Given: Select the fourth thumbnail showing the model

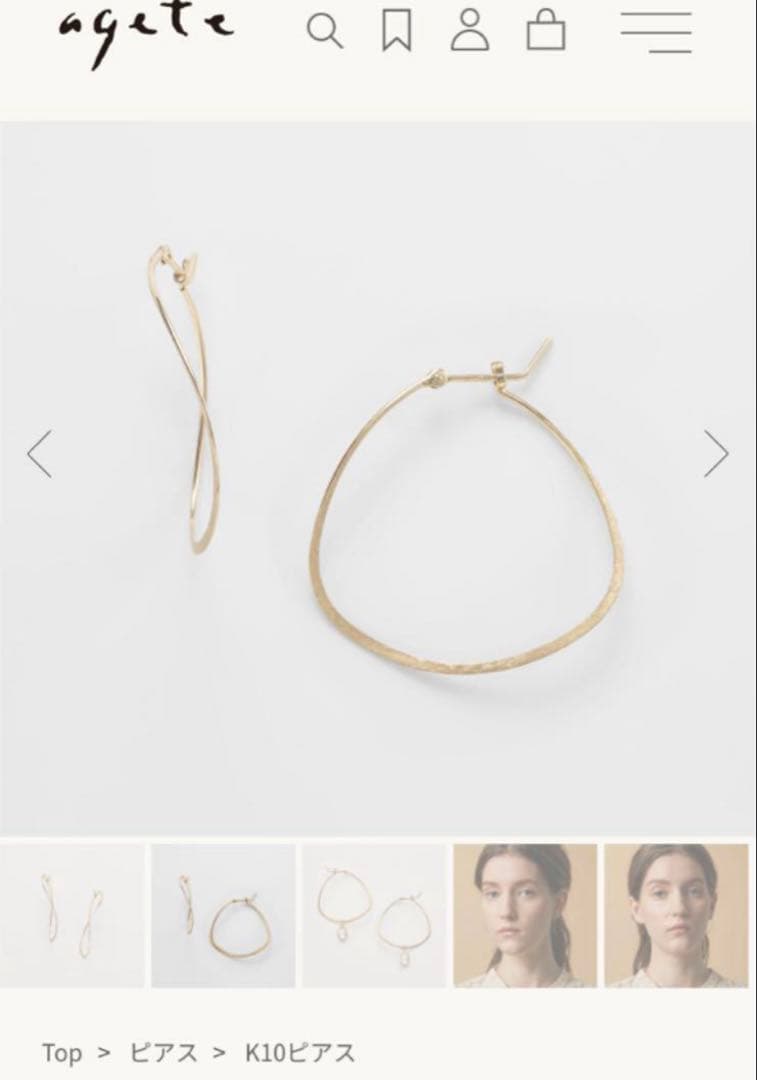Looking at the screenshot, I should [525, 916].
